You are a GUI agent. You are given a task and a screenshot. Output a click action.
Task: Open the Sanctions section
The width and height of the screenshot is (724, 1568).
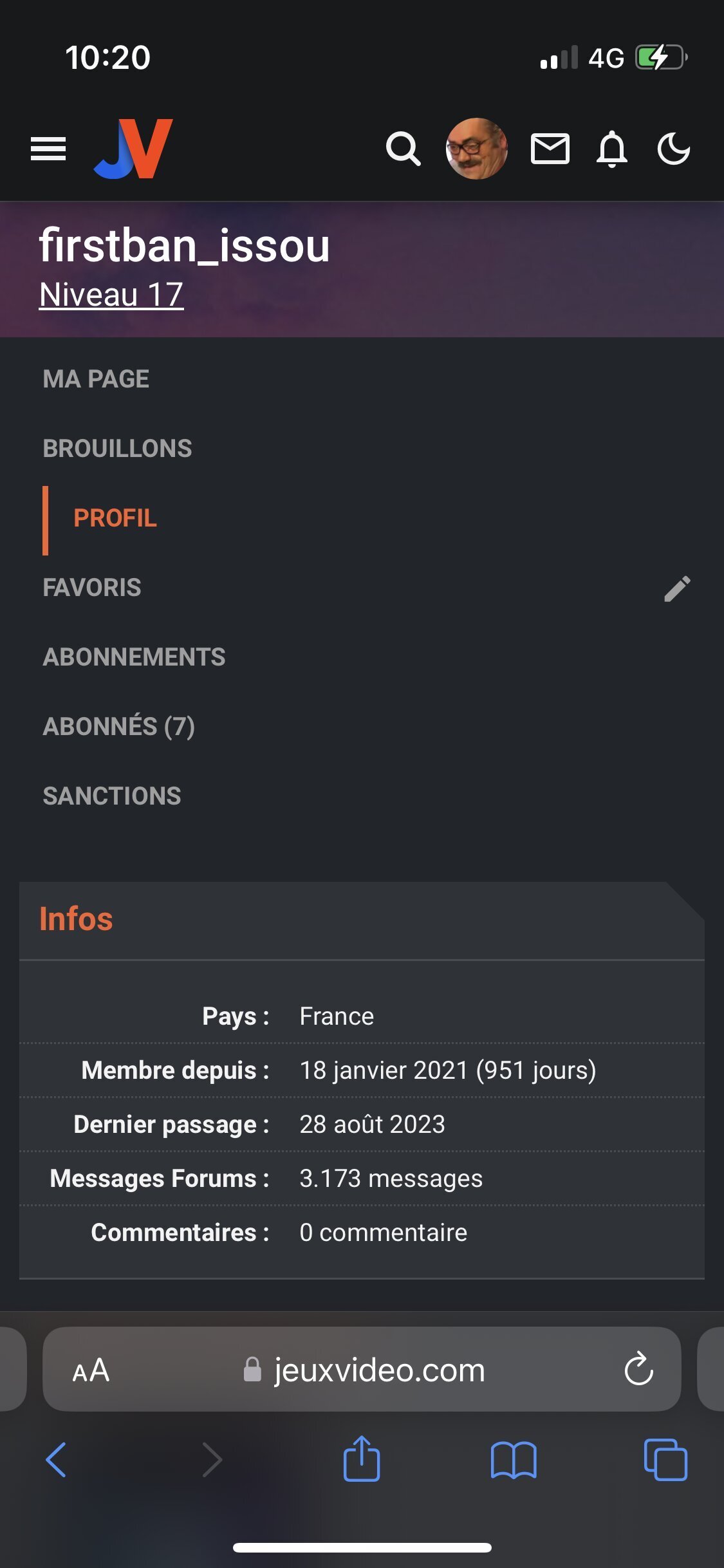(x=112, y=796)
